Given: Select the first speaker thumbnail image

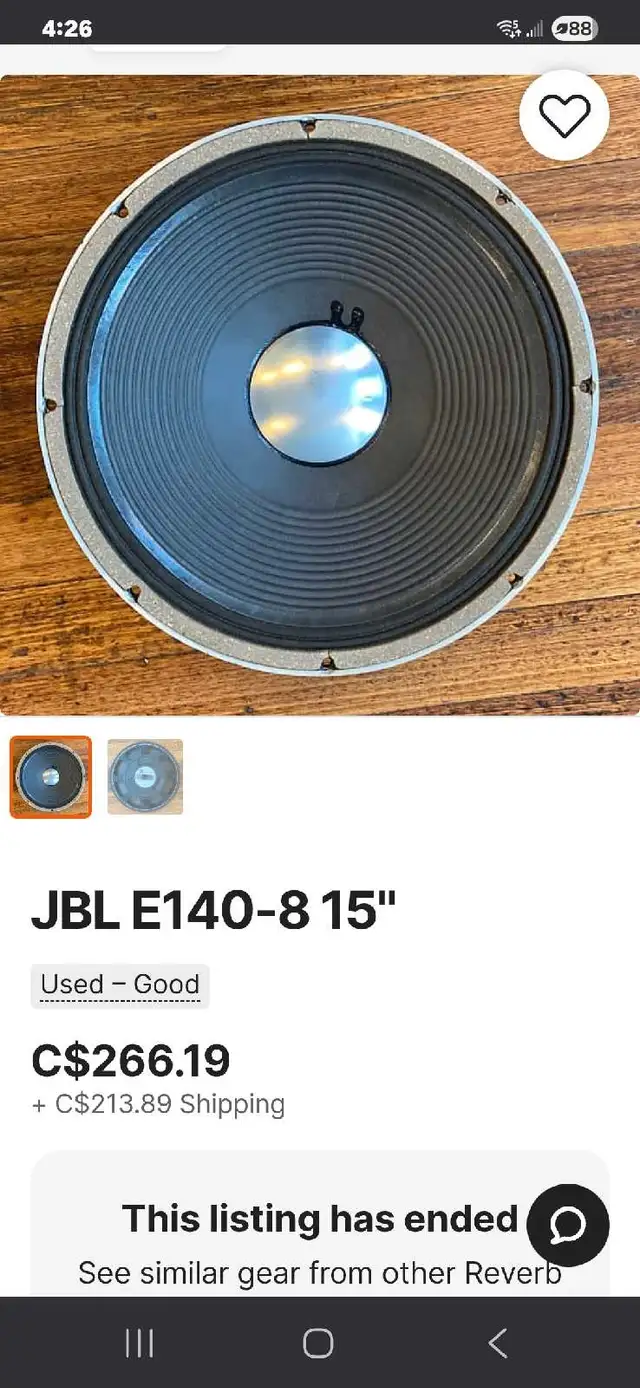Looking at the screenshot, I should (51, 777).
